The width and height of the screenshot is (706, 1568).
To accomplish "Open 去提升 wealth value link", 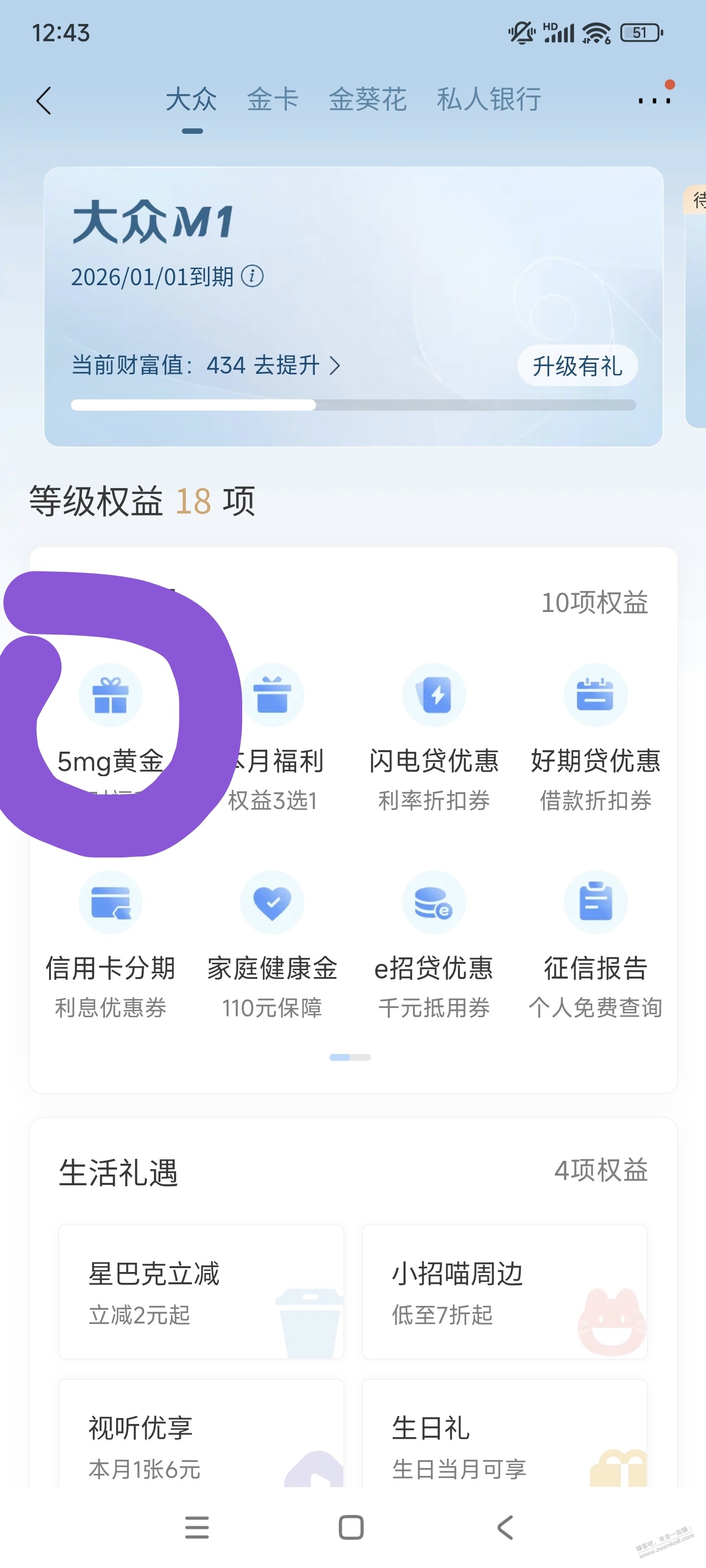I will point(296,365).
